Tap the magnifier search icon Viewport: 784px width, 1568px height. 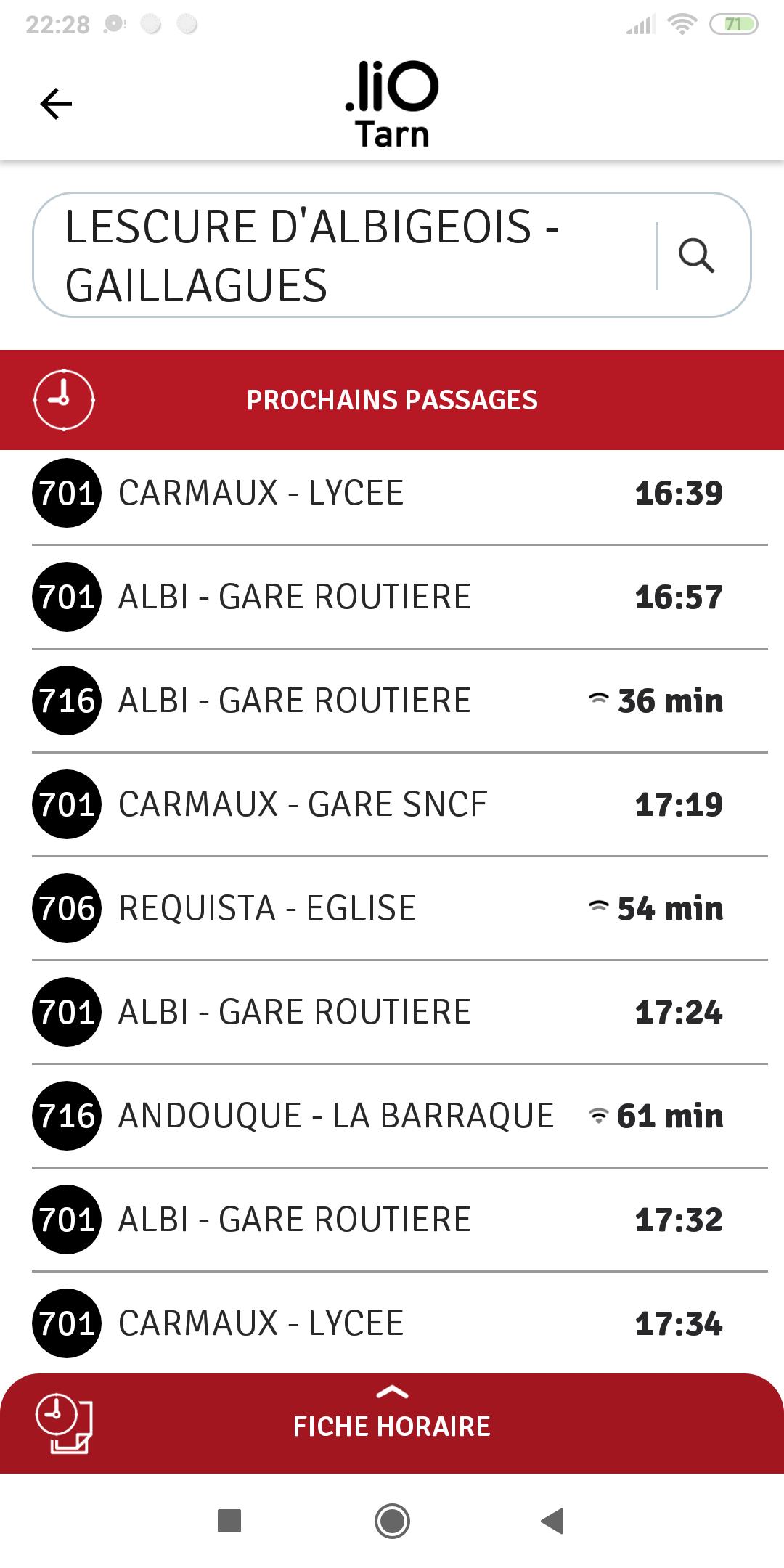[696, 256]
